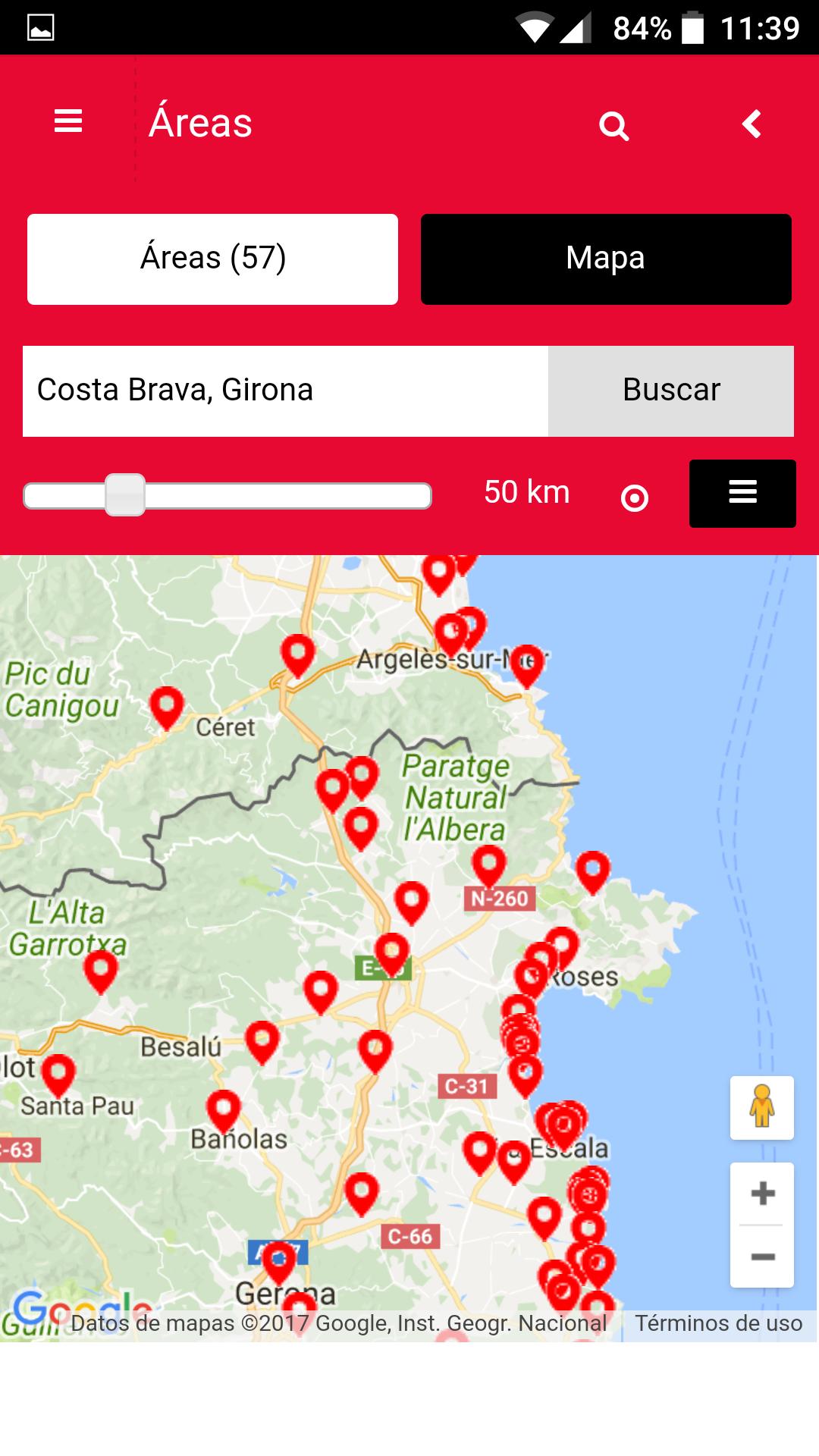
Task: Select the map pin near Céret
Action: tap(167, 704)
